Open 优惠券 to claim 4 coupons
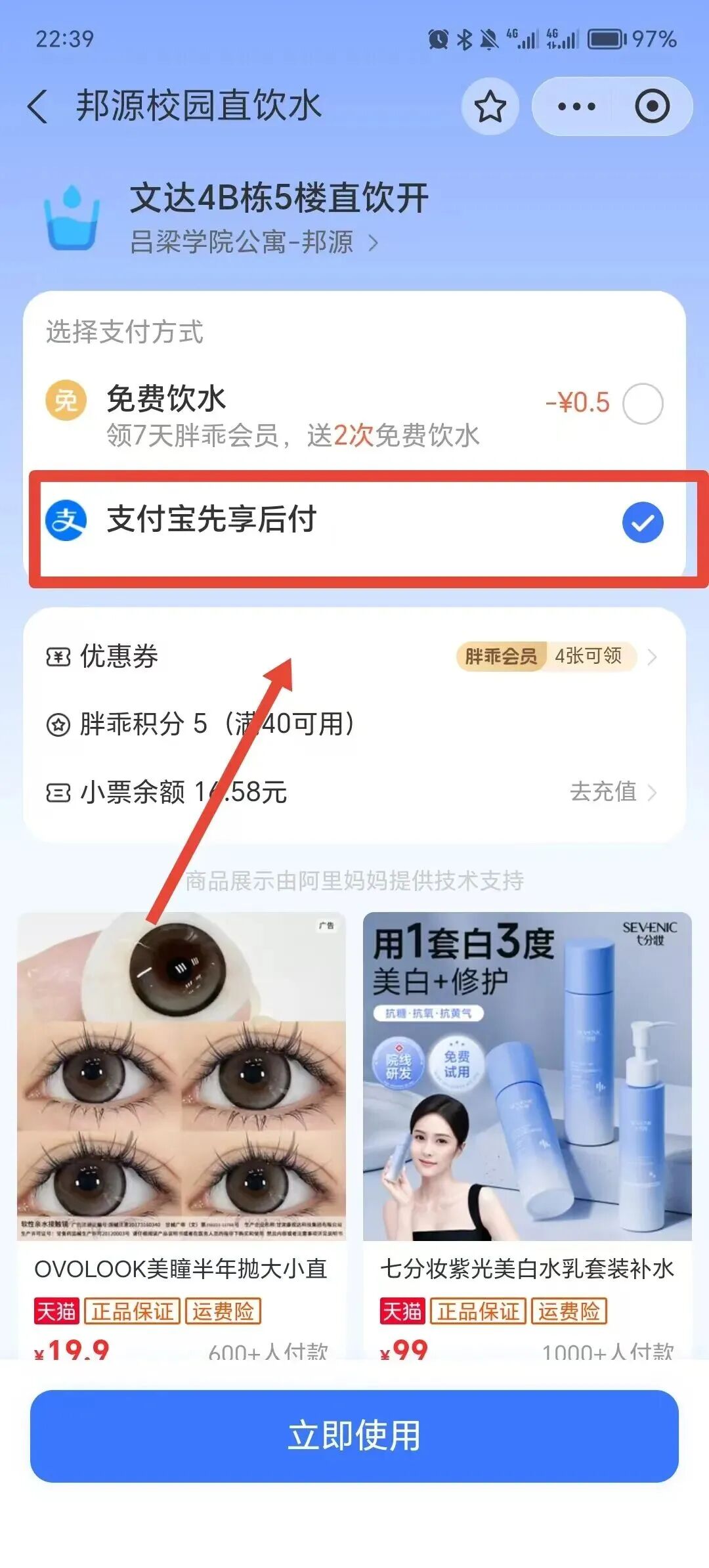 pyautogui.click(x=557, y=656)
